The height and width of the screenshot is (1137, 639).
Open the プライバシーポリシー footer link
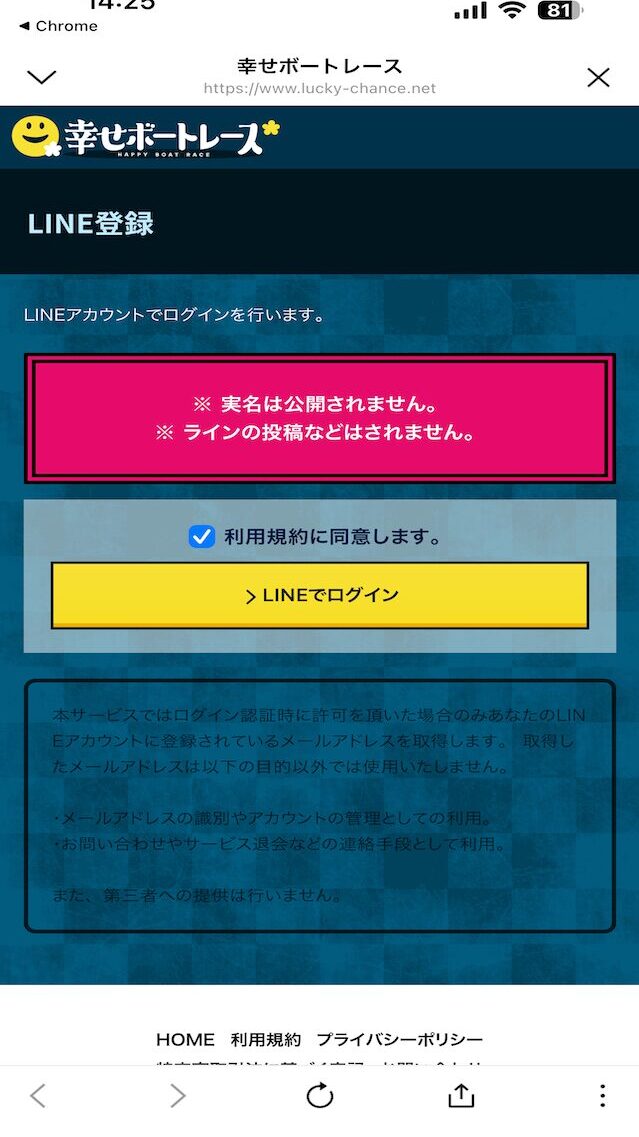pyautogui.click(x=400, y=1040)
